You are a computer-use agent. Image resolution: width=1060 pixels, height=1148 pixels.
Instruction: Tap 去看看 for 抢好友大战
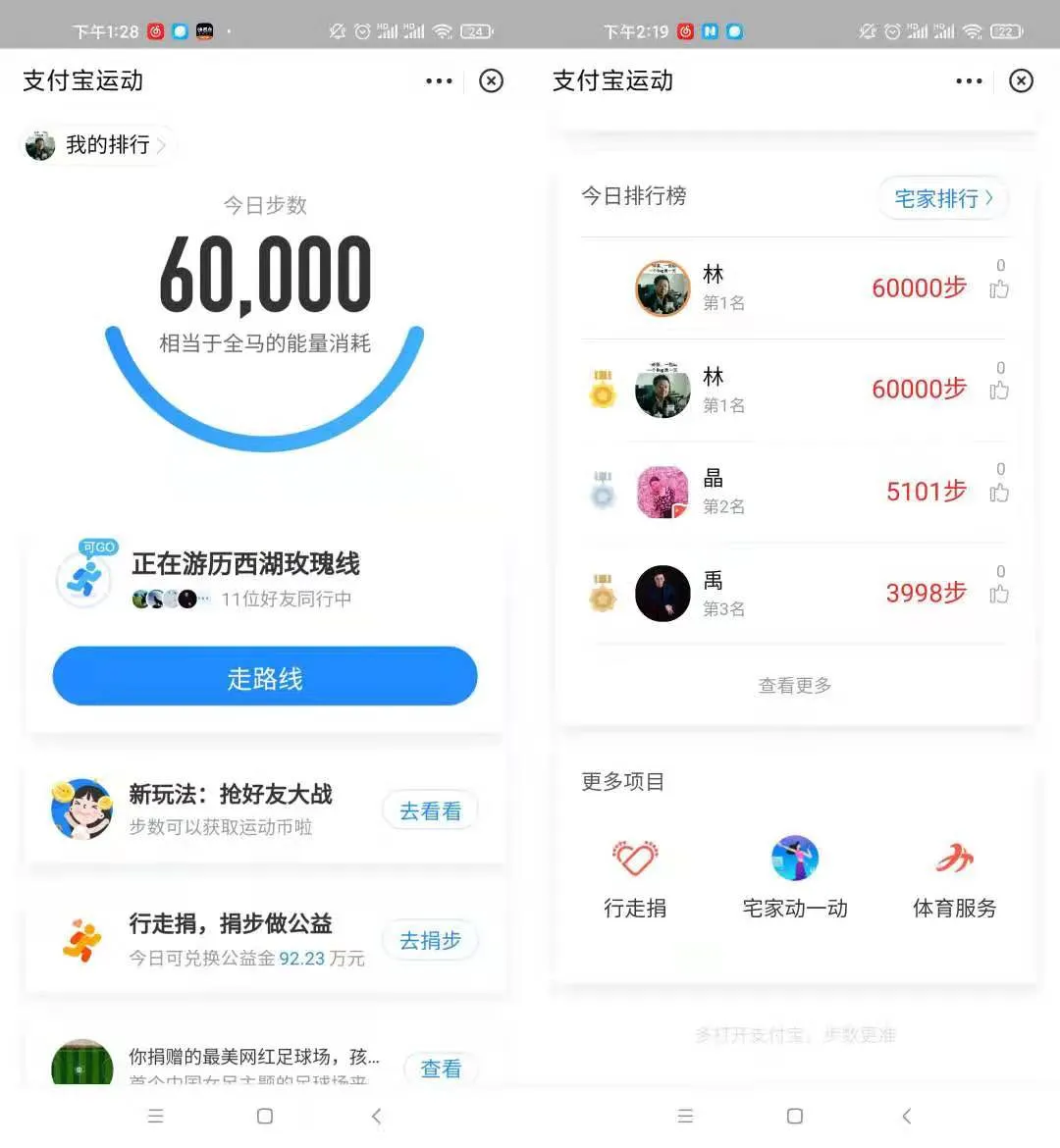click(430, 811)
